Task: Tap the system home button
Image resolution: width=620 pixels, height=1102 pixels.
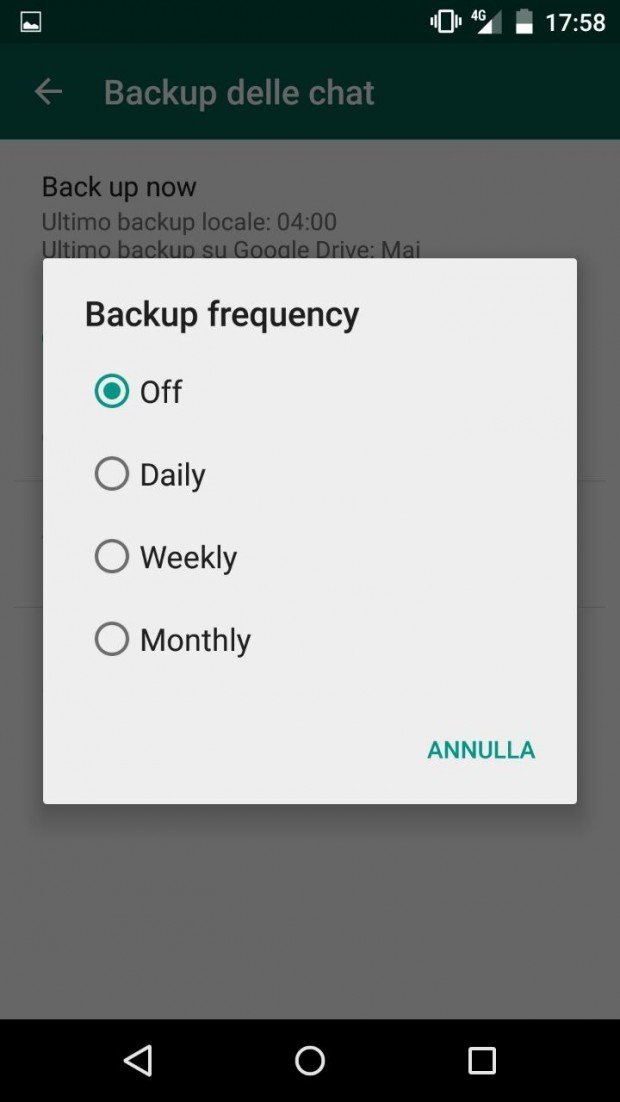Action: [310, 1061]
